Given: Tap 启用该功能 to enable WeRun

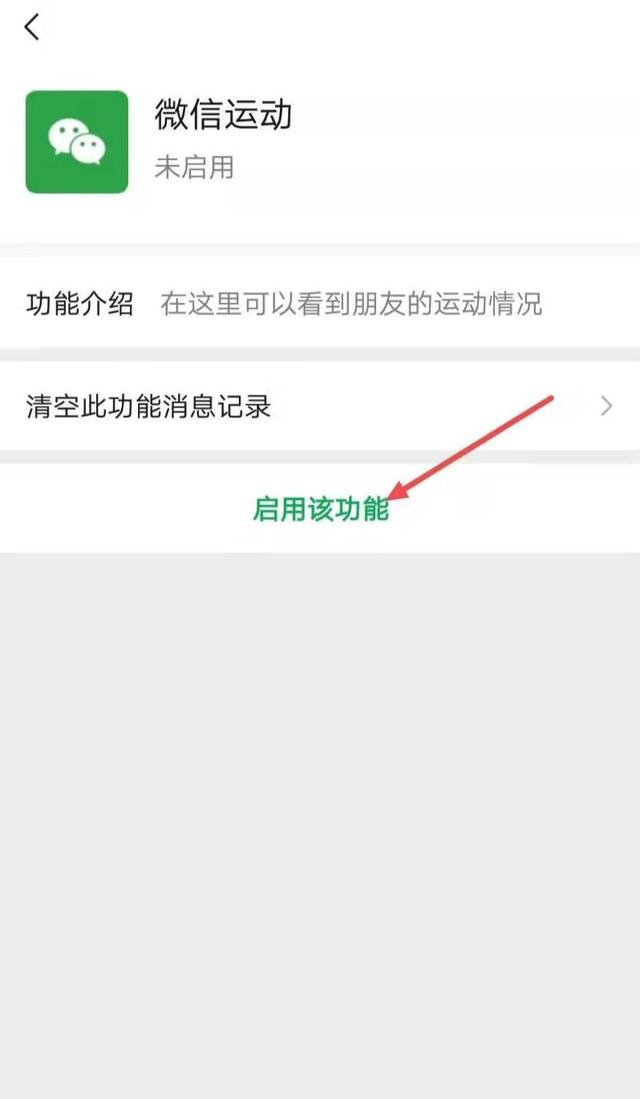Looking at the screenshot, I should (319, 509).
